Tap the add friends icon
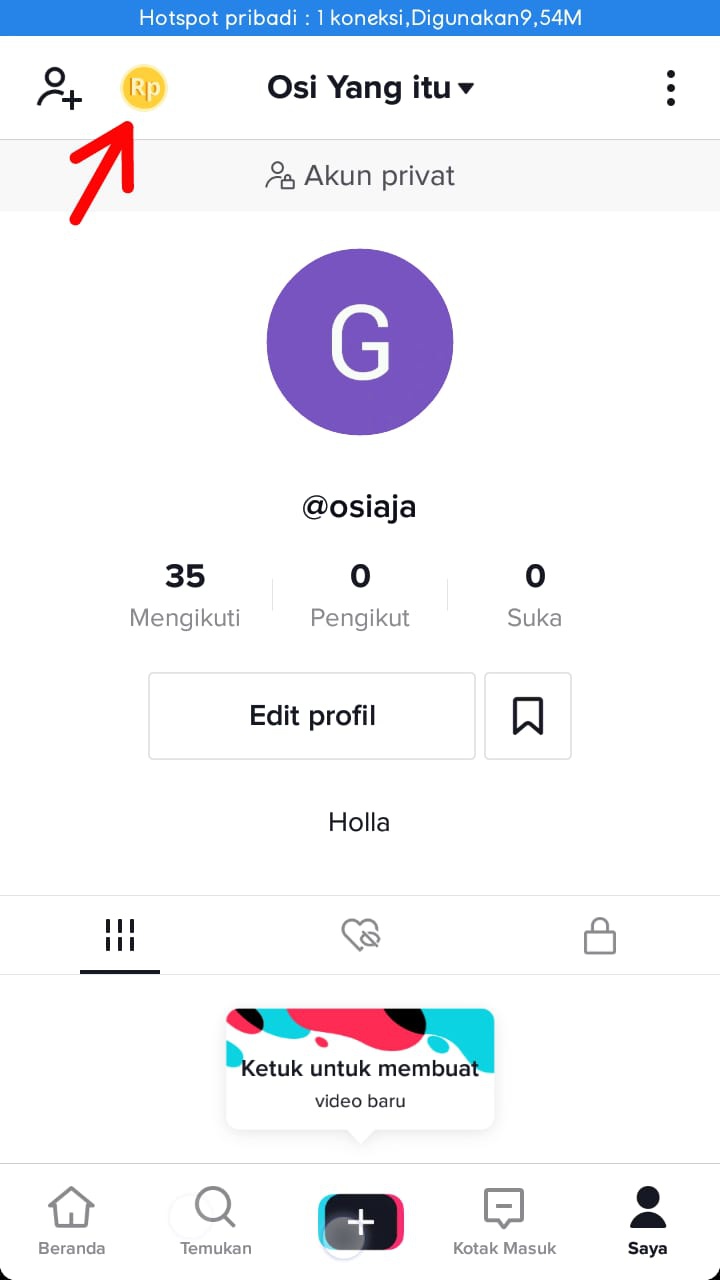720x1280 pixels. (x=59, y=87)
